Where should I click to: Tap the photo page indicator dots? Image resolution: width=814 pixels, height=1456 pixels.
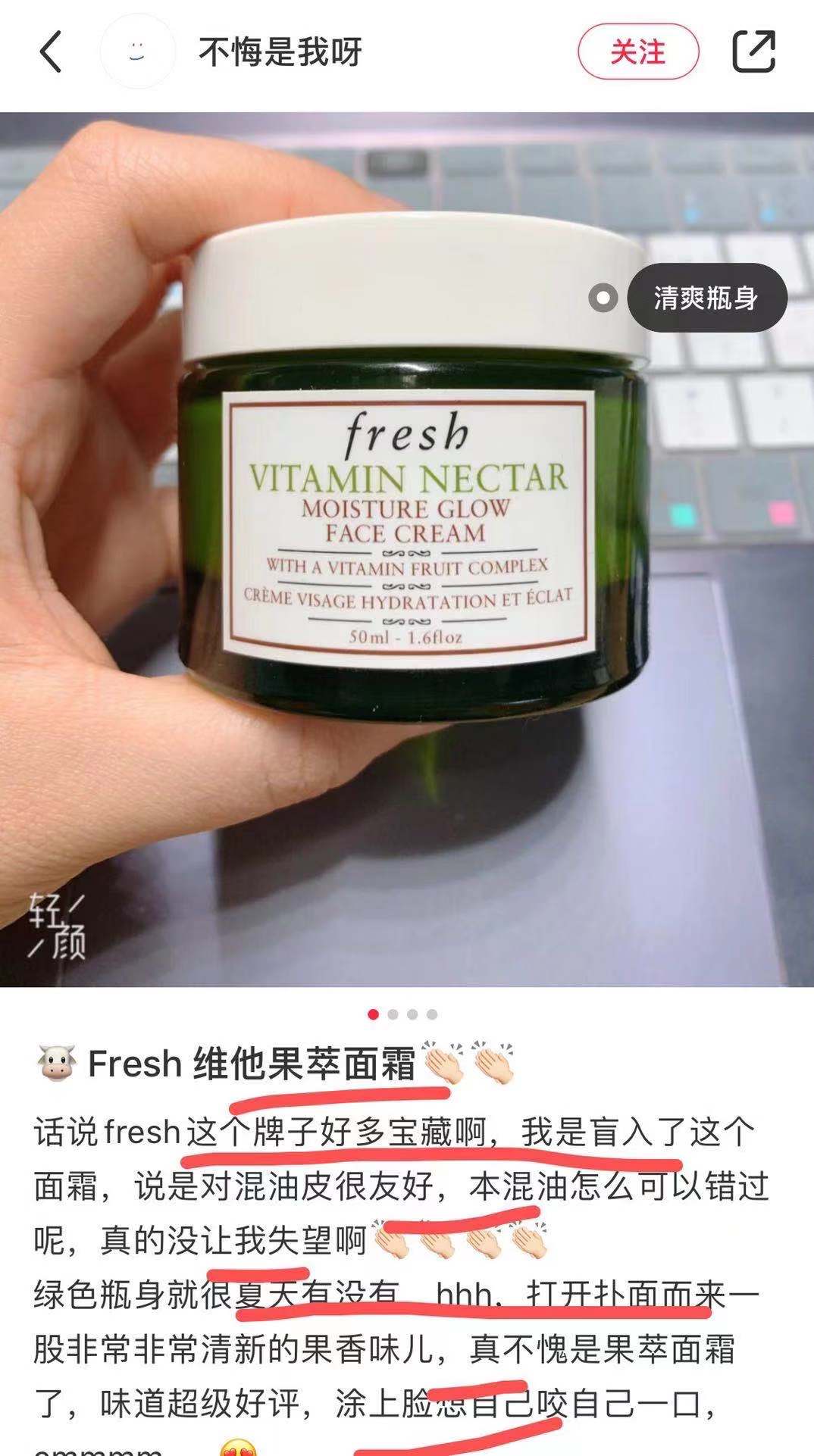coord(402,1014)
